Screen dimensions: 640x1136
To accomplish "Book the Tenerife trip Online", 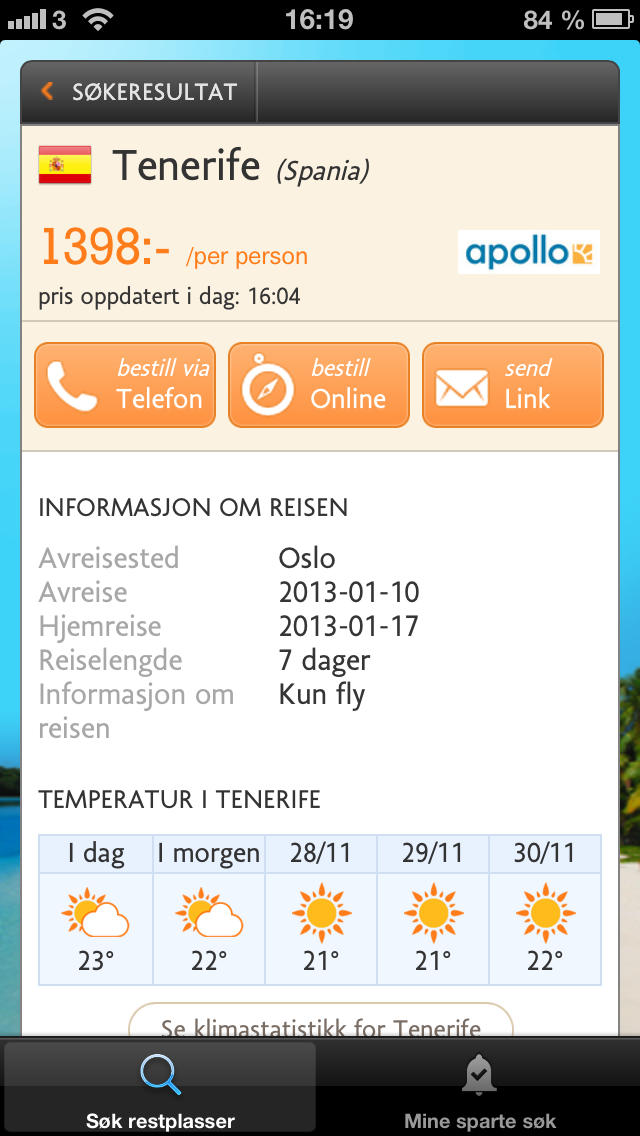I will tap(319, 385).
